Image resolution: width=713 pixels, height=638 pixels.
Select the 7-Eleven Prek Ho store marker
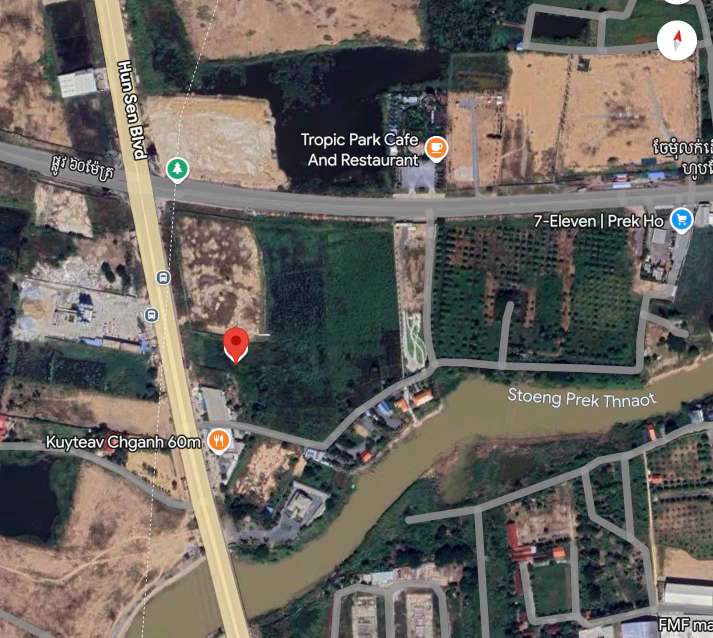coord(682,218)
